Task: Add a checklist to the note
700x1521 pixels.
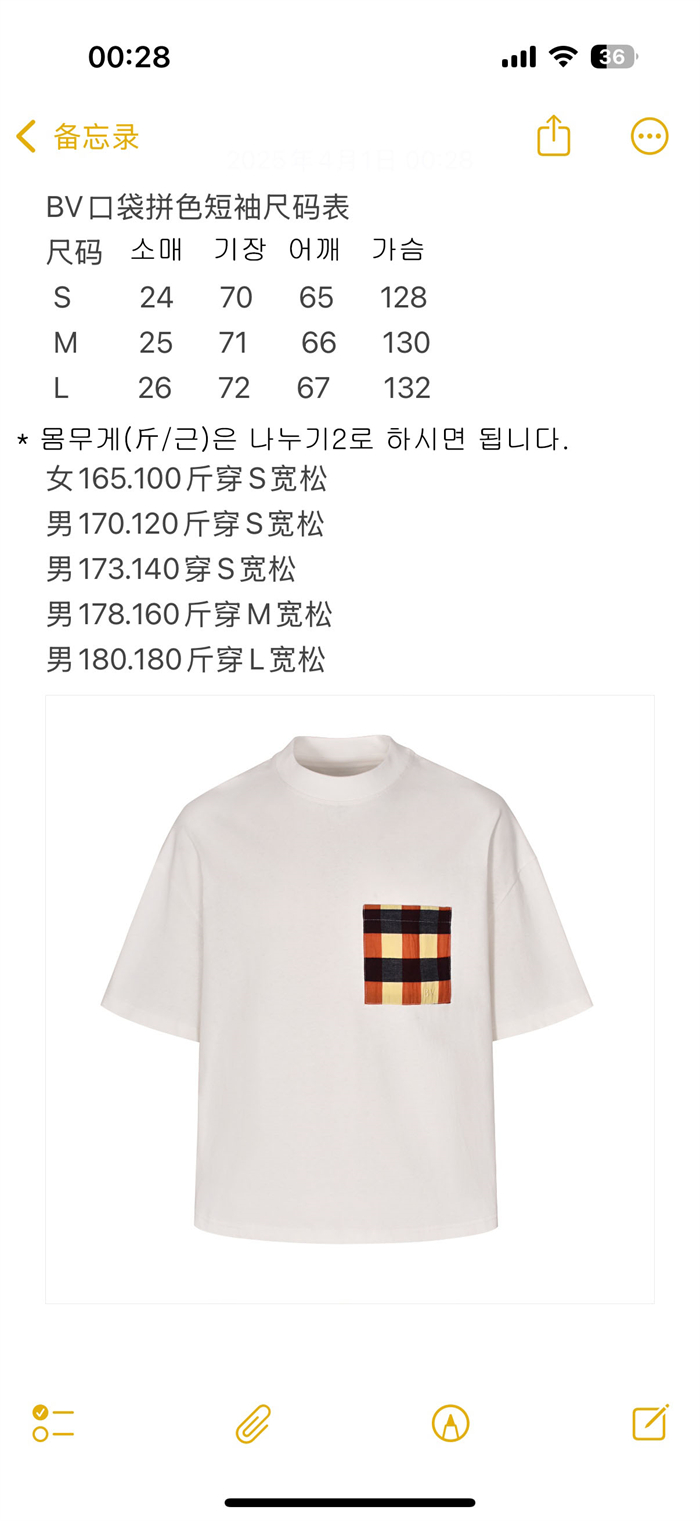Action: [x=53, y=1422]
